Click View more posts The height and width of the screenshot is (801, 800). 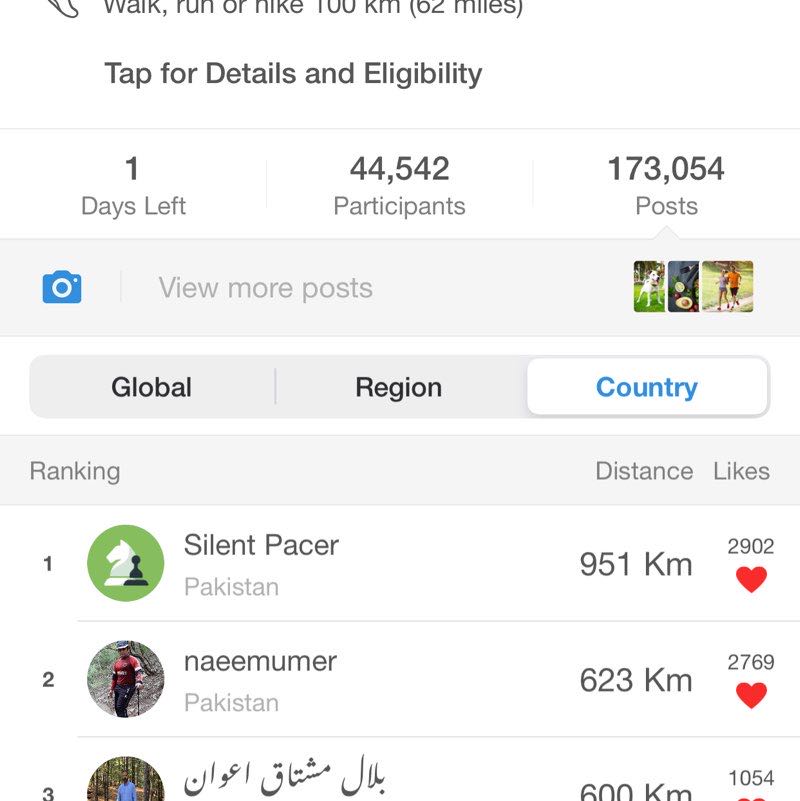[x=267, y=287]
